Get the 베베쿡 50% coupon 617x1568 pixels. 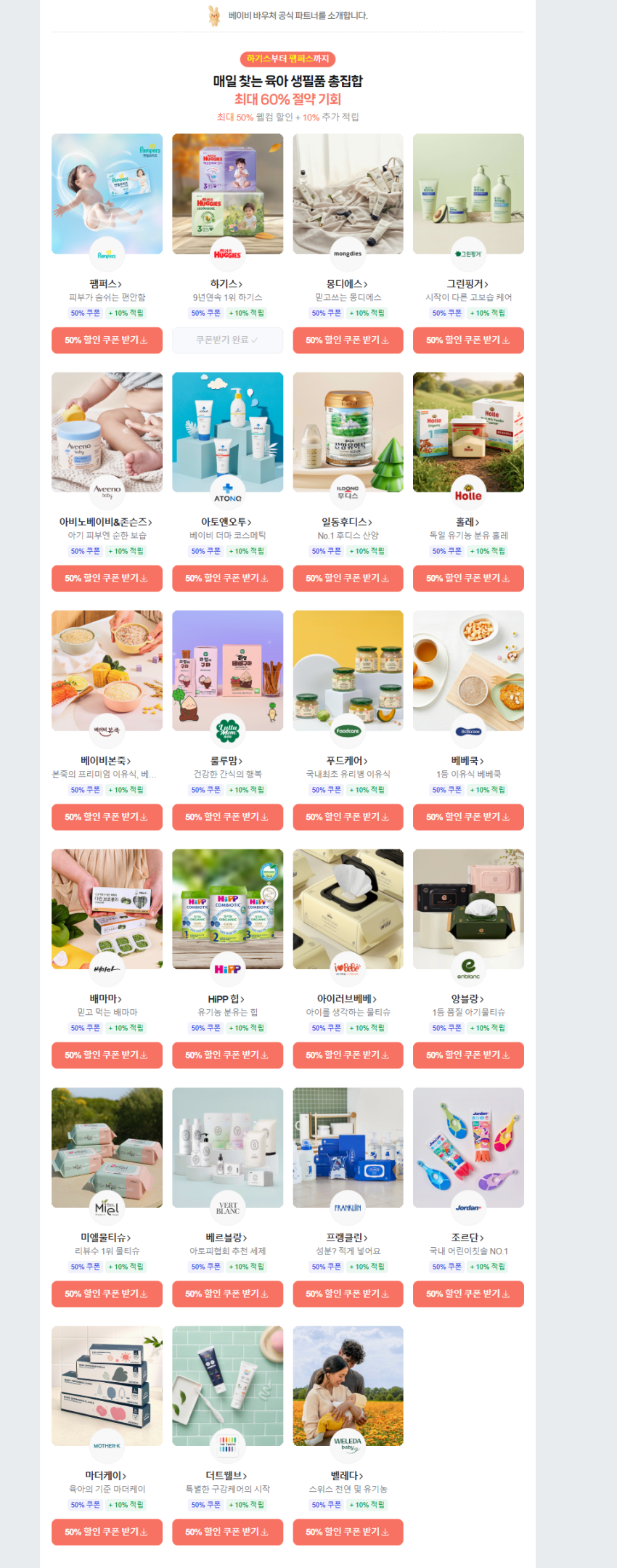pos(468,817)
